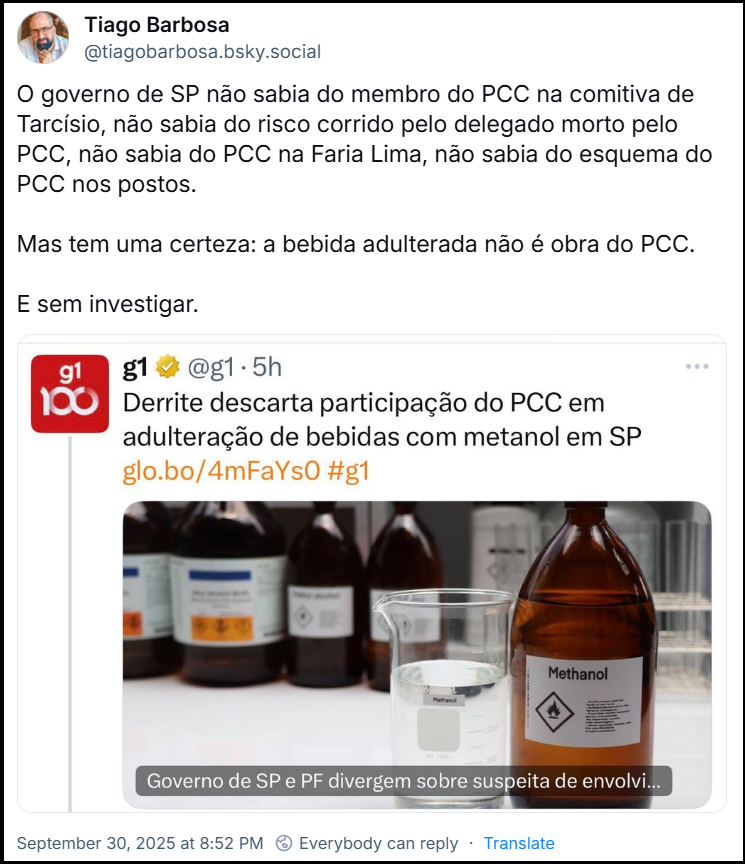Translate this post

click(518, 843)
